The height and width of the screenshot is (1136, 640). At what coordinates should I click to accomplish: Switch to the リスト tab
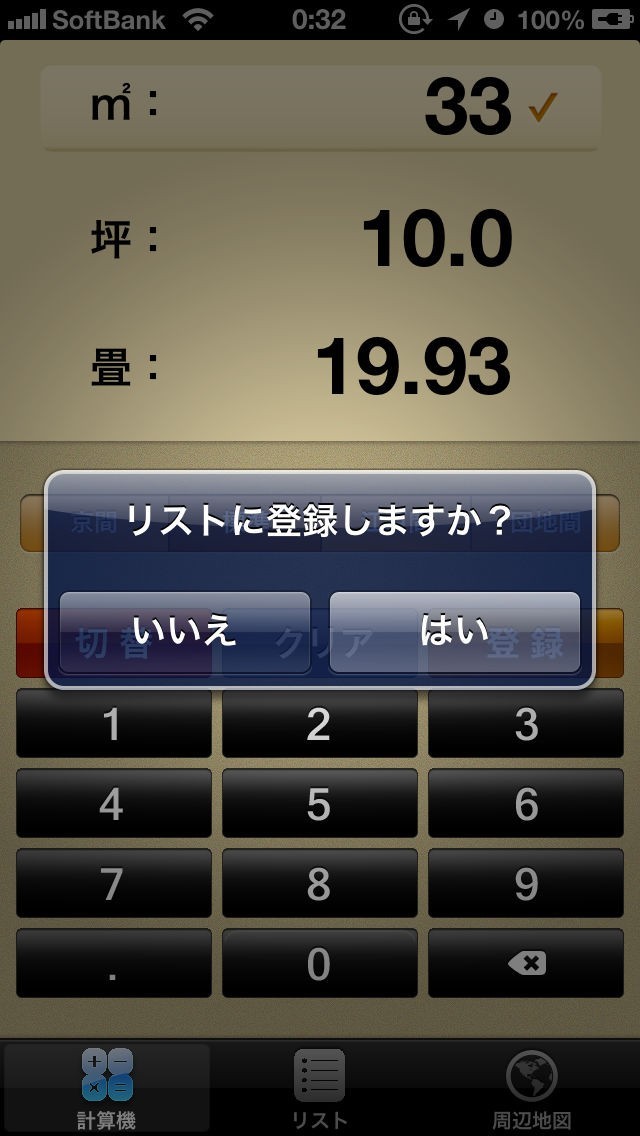coord(320,1090)
